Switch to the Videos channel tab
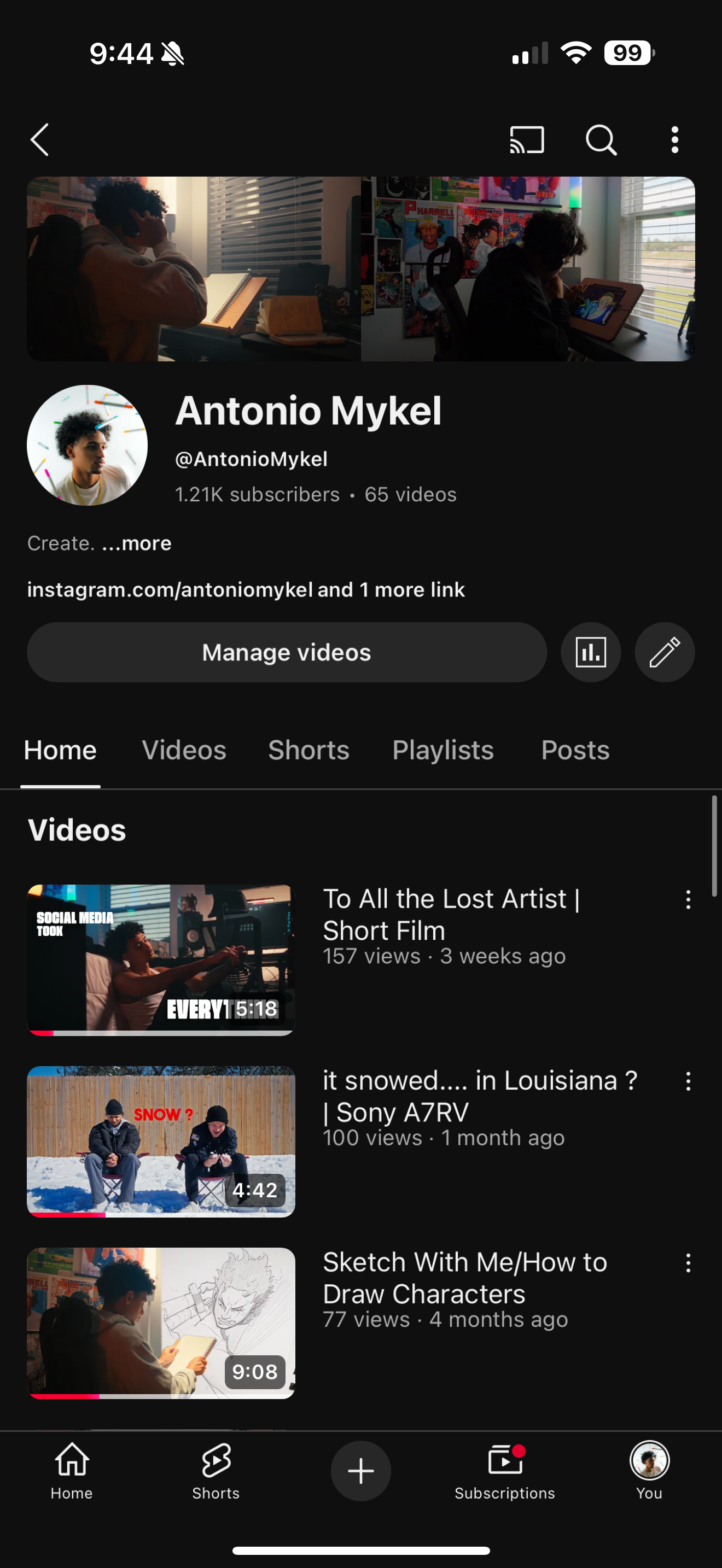This screenshot has height=1568, width=722. click(x=184, y=750)
